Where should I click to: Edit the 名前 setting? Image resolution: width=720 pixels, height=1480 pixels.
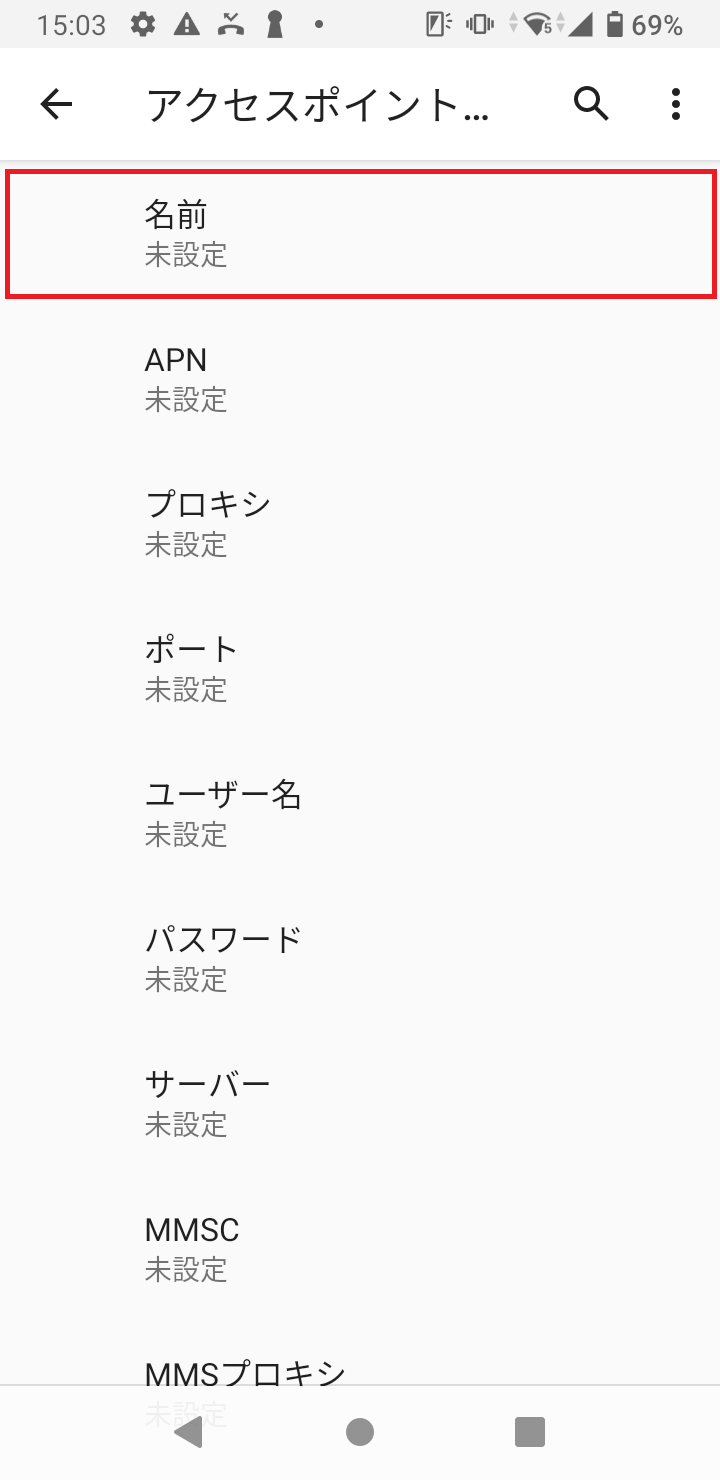360,234
